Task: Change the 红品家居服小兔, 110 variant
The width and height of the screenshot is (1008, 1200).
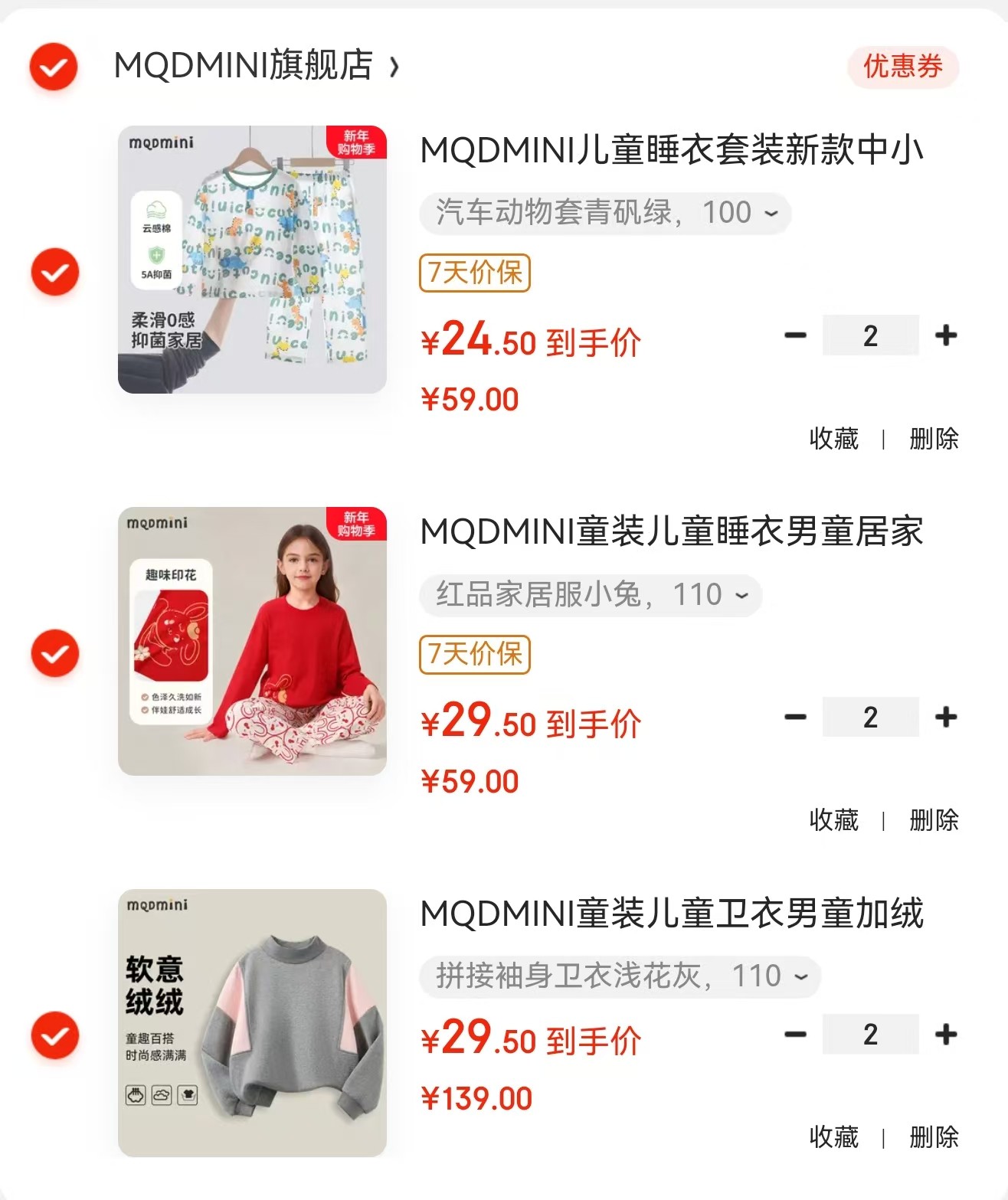Action: click(x=590, y=595)
